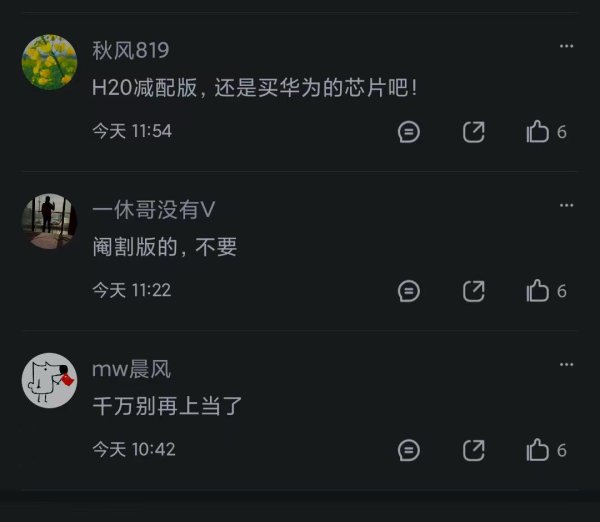Open mw晨风's profile avatar
The height and width of the screenshot is (522, 600).
coord(49,381)
